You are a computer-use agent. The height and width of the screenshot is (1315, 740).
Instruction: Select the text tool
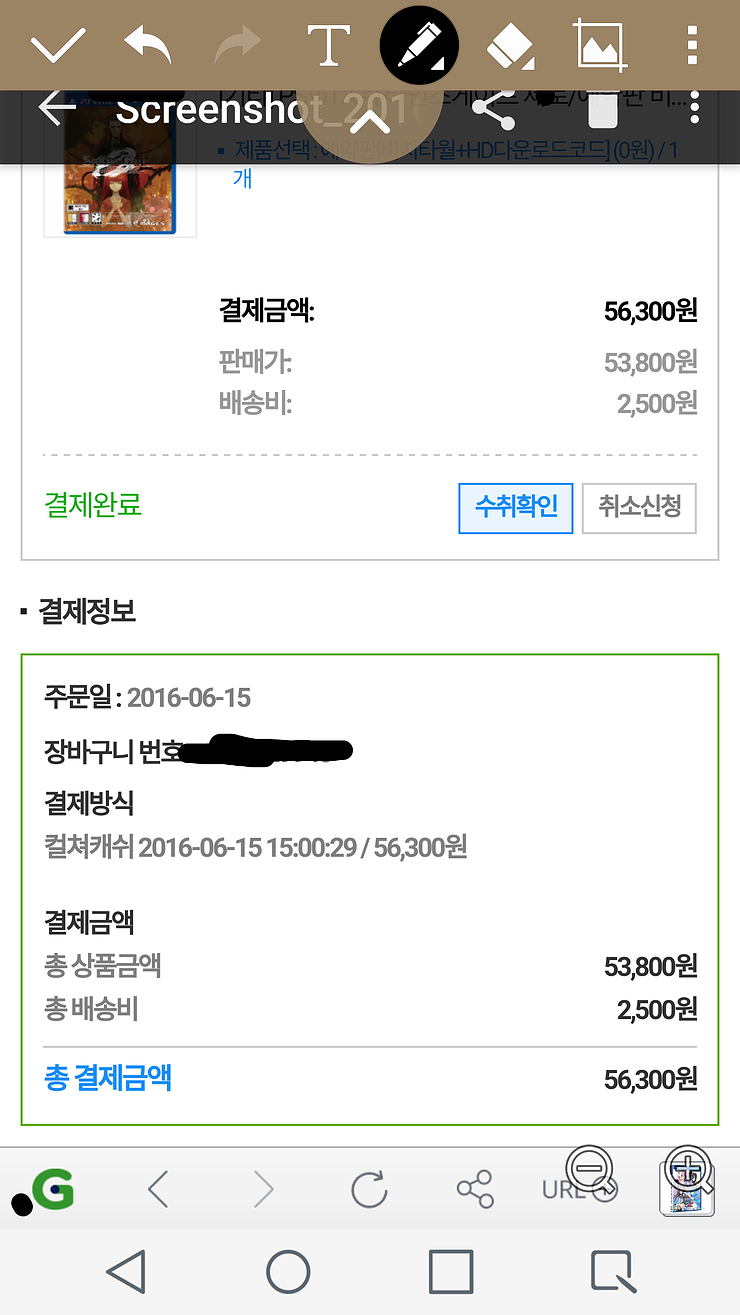point(328,45)
